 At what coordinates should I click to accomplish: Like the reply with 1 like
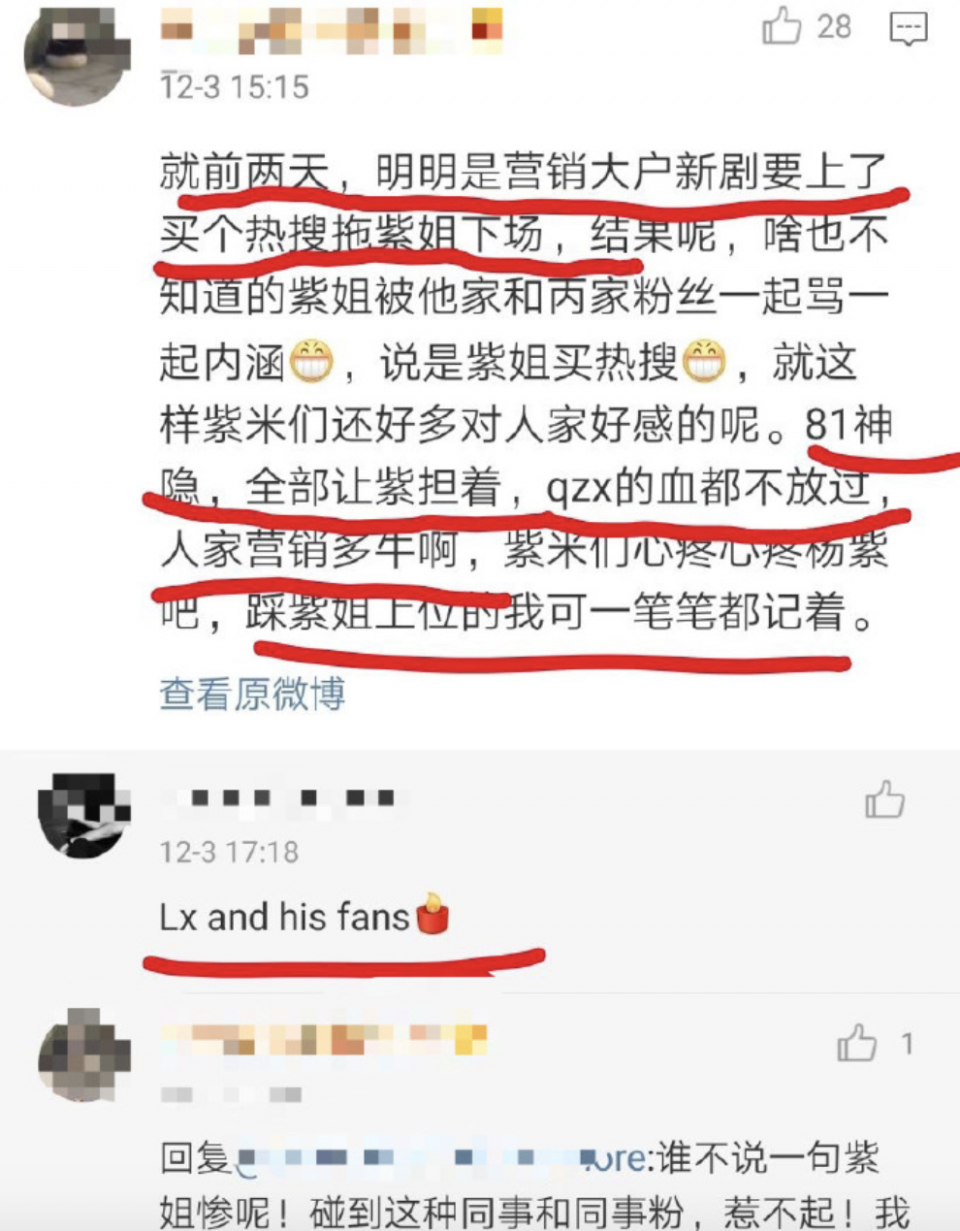tap(858, 1045)
